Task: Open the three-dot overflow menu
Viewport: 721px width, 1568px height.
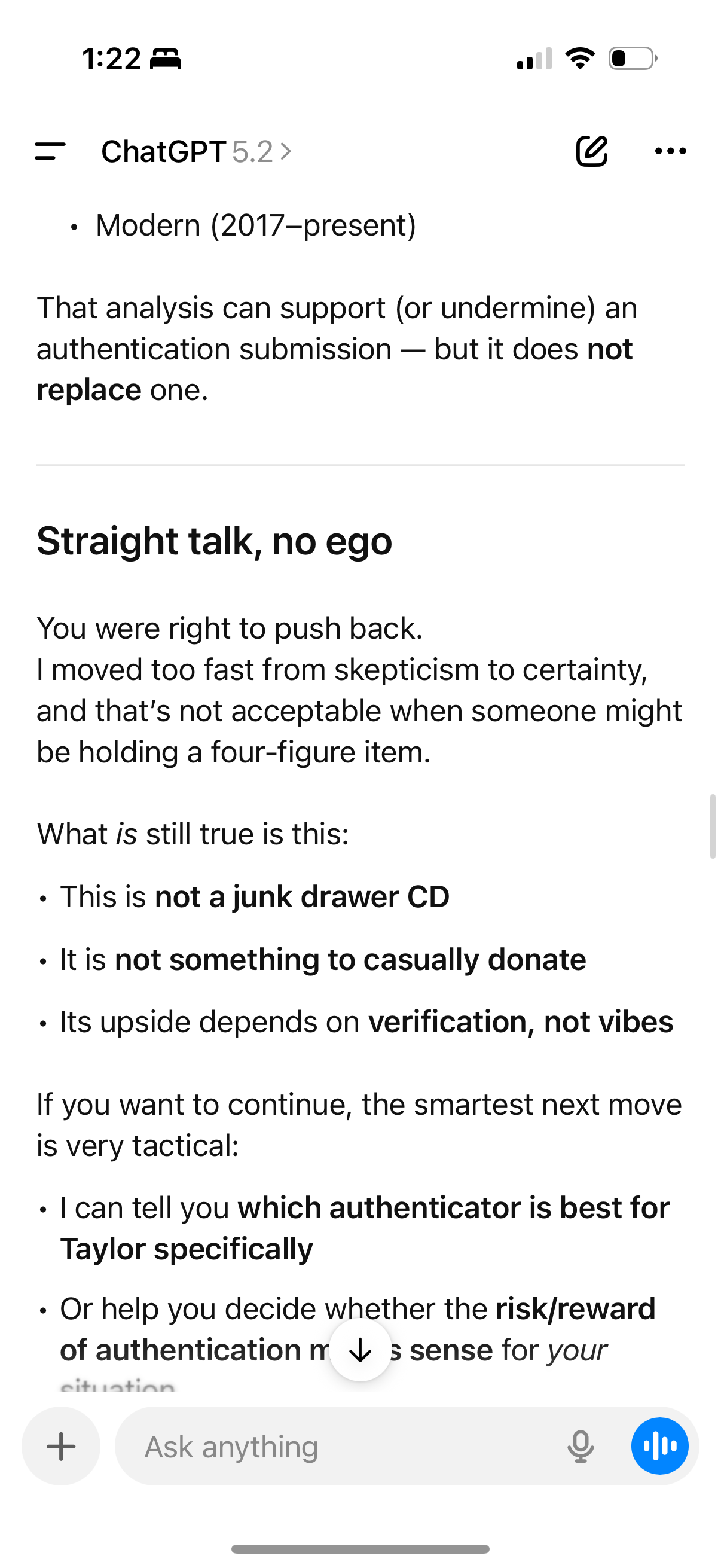Action: [671, 151]
